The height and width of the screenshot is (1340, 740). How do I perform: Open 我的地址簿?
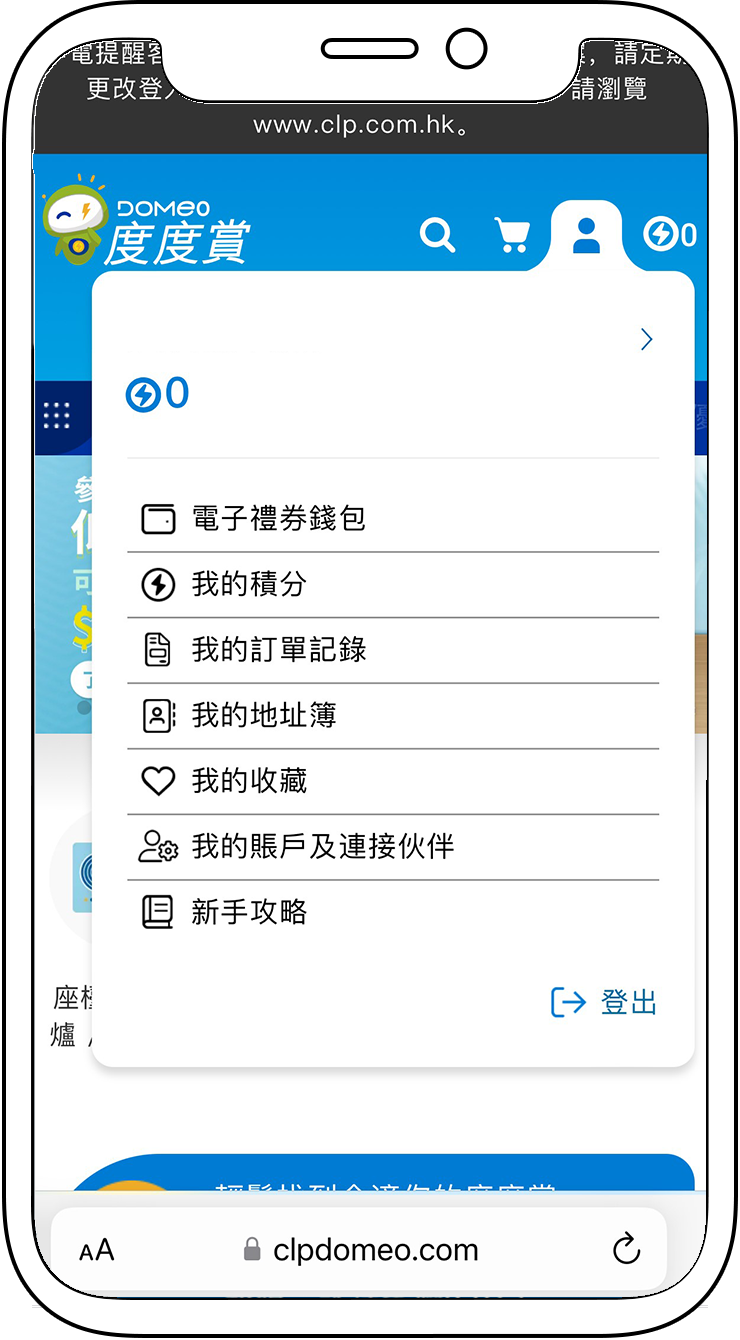pyautogui.click(x=263, y=716)
